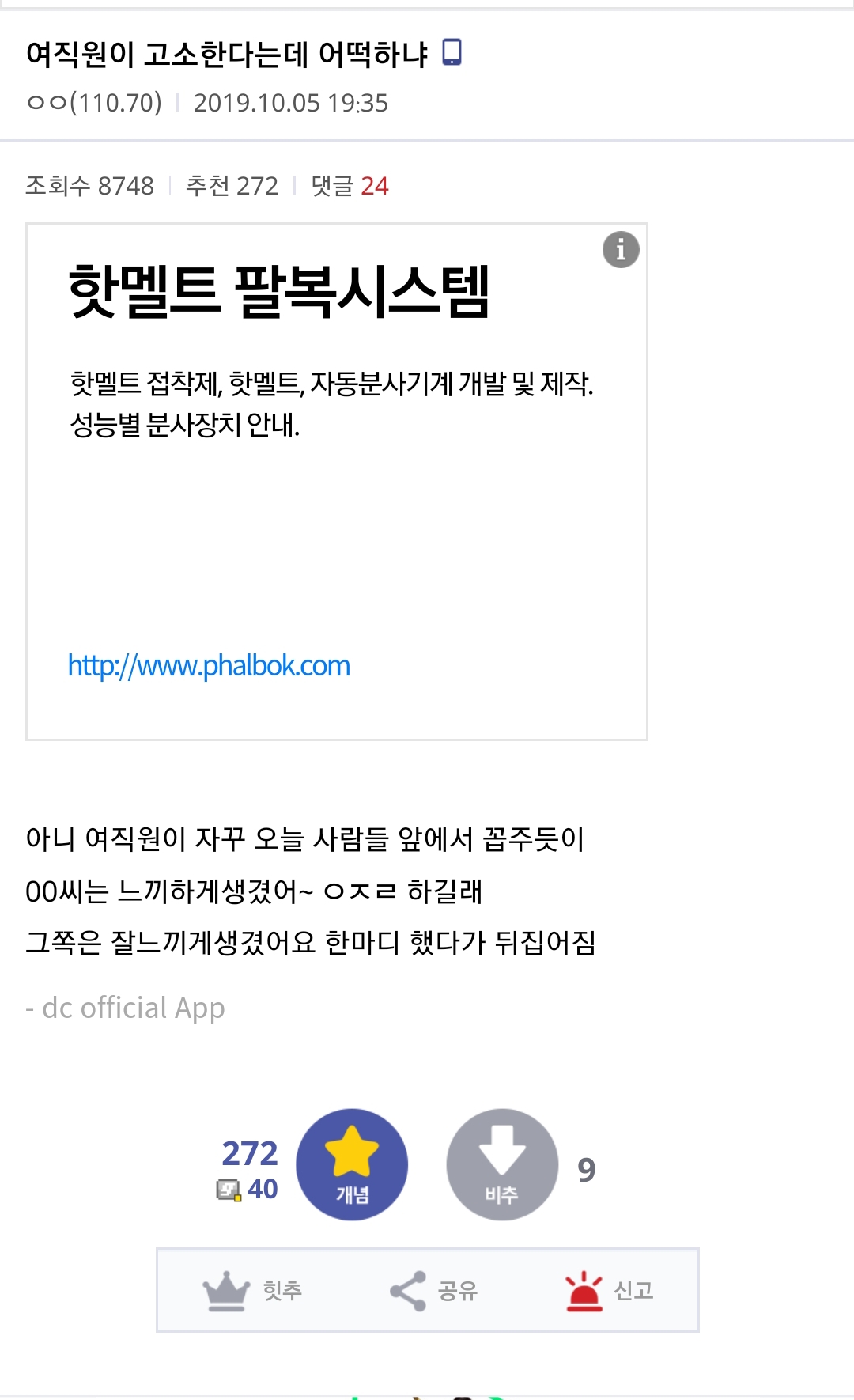Downvote the post with the 비추 button
Viewport: 854px width, 1400px height.
coord(502,1164)
